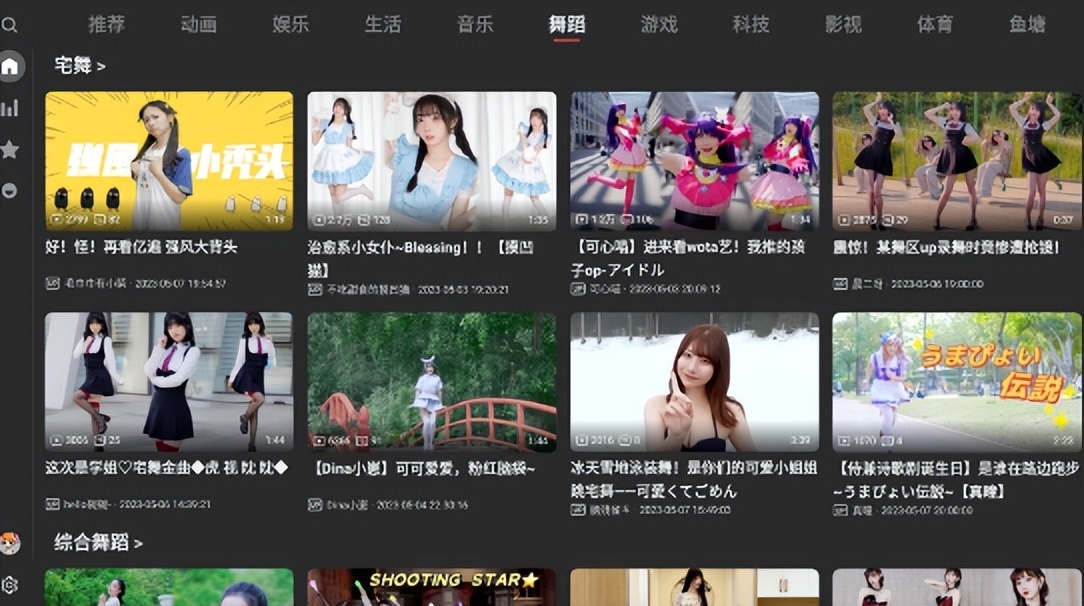
Task: Go to the home icon in sidebar
Action: point(10,67)
